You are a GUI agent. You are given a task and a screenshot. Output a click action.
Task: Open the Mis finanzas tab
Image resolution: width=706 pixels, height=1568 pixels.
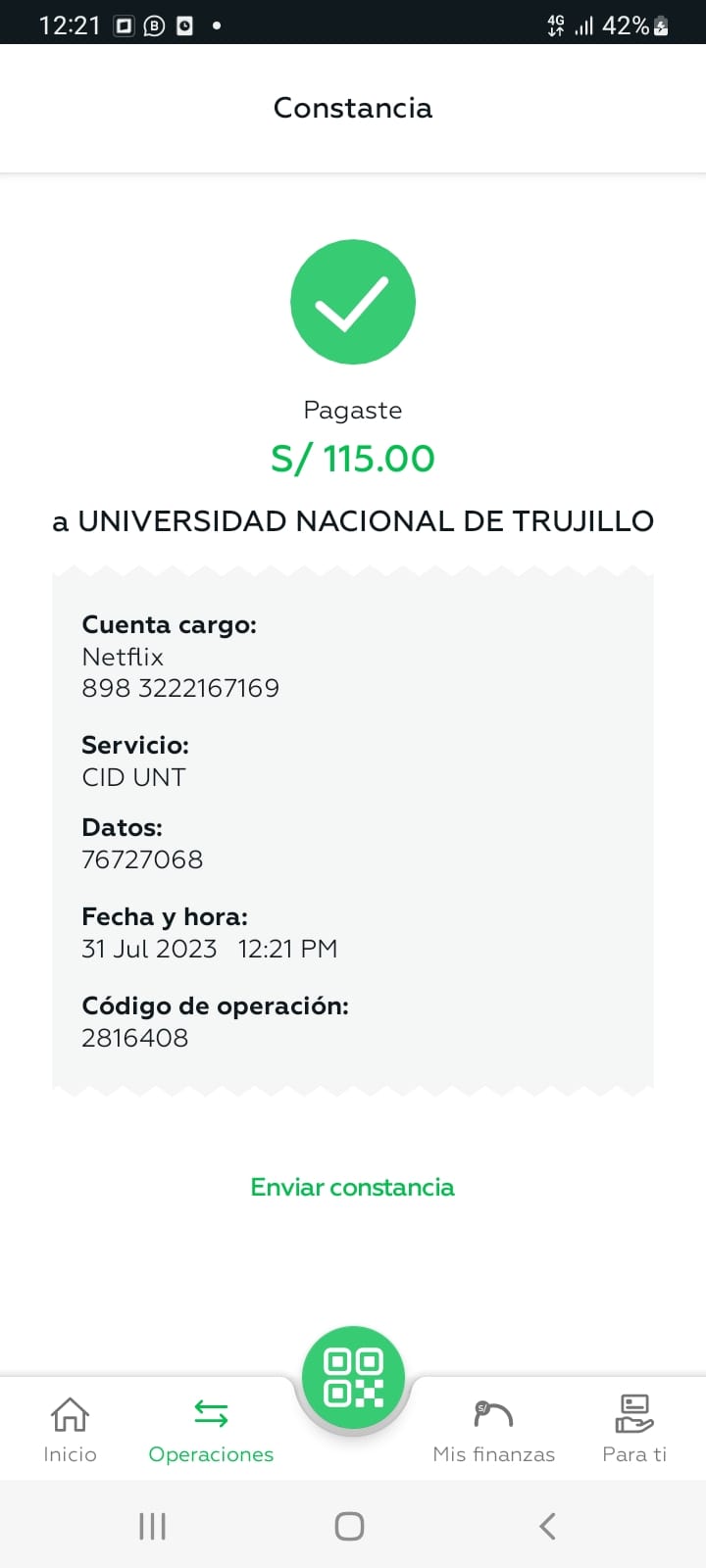[493, 1429]
